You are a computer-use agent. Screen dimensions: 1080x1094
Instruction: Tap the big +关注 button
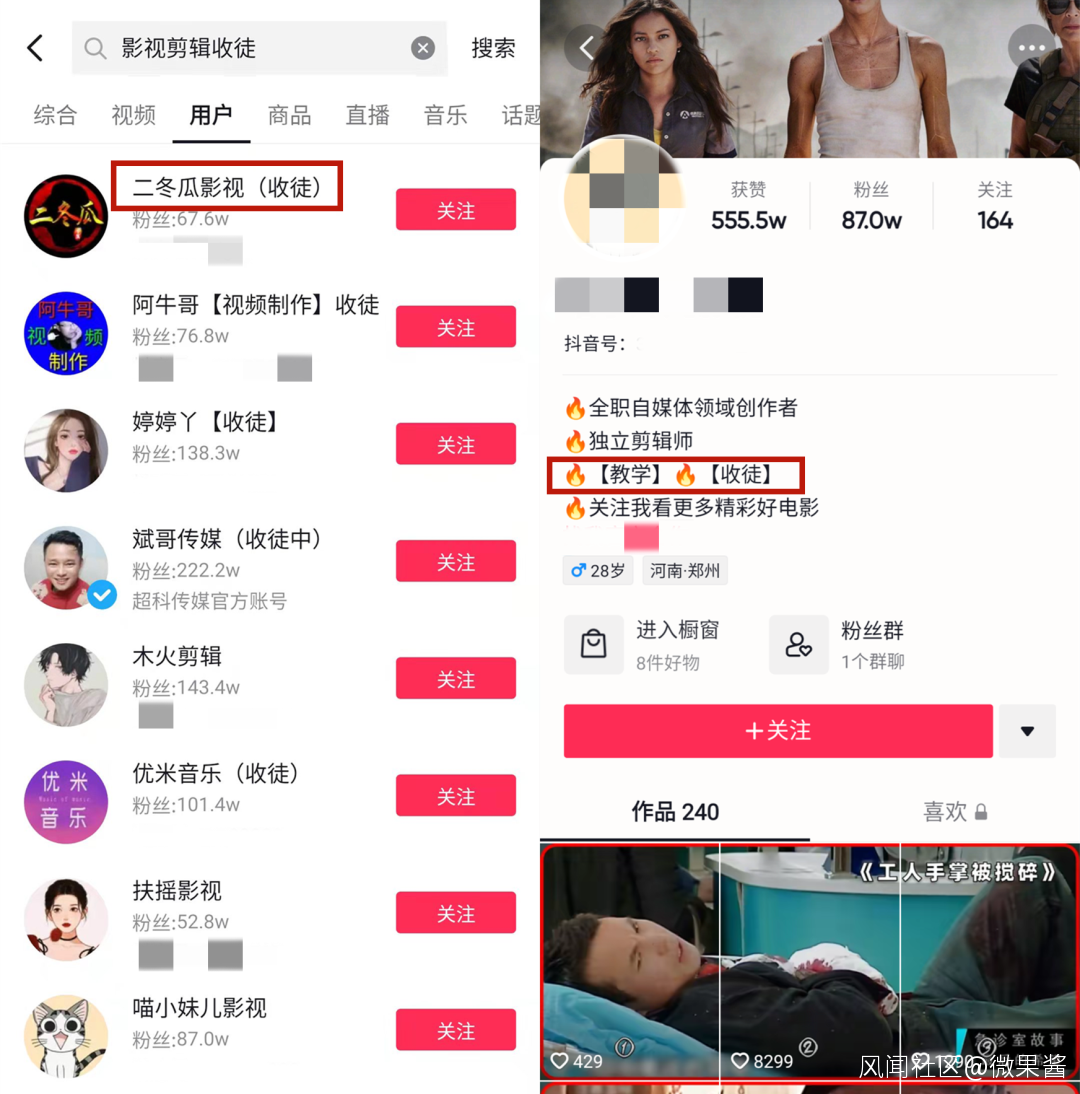[x=778, y=730]
